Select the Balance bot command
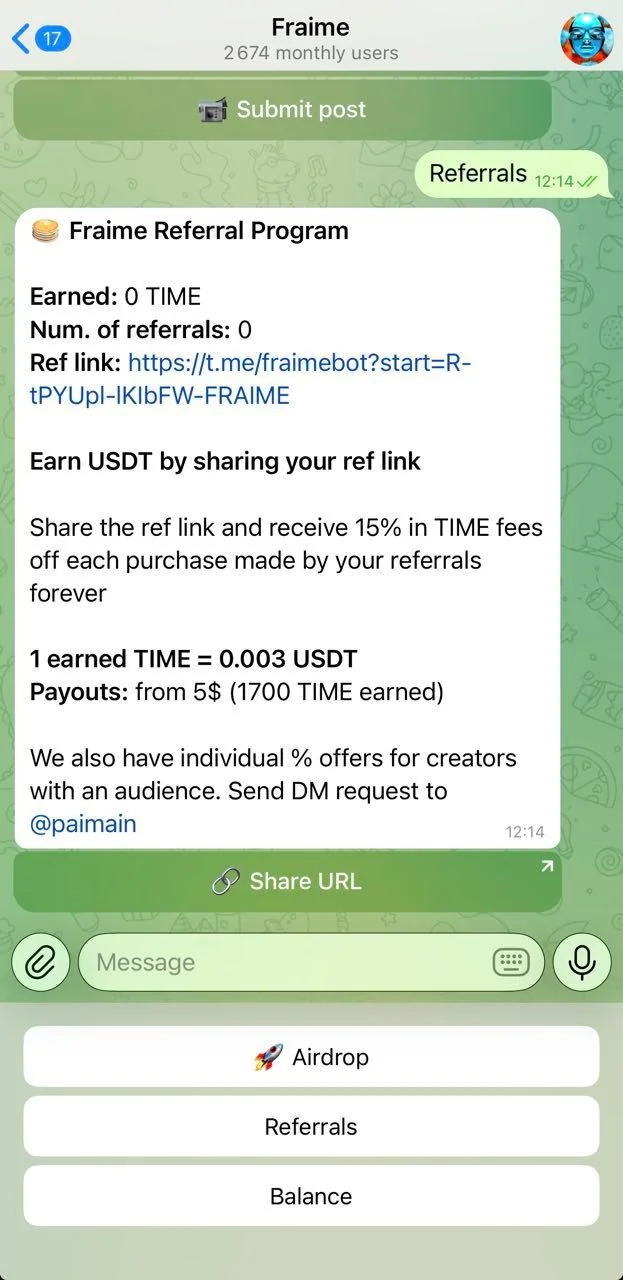Image resolution: width=623 pixels, height=1280 pixels. click(311, 1196)
